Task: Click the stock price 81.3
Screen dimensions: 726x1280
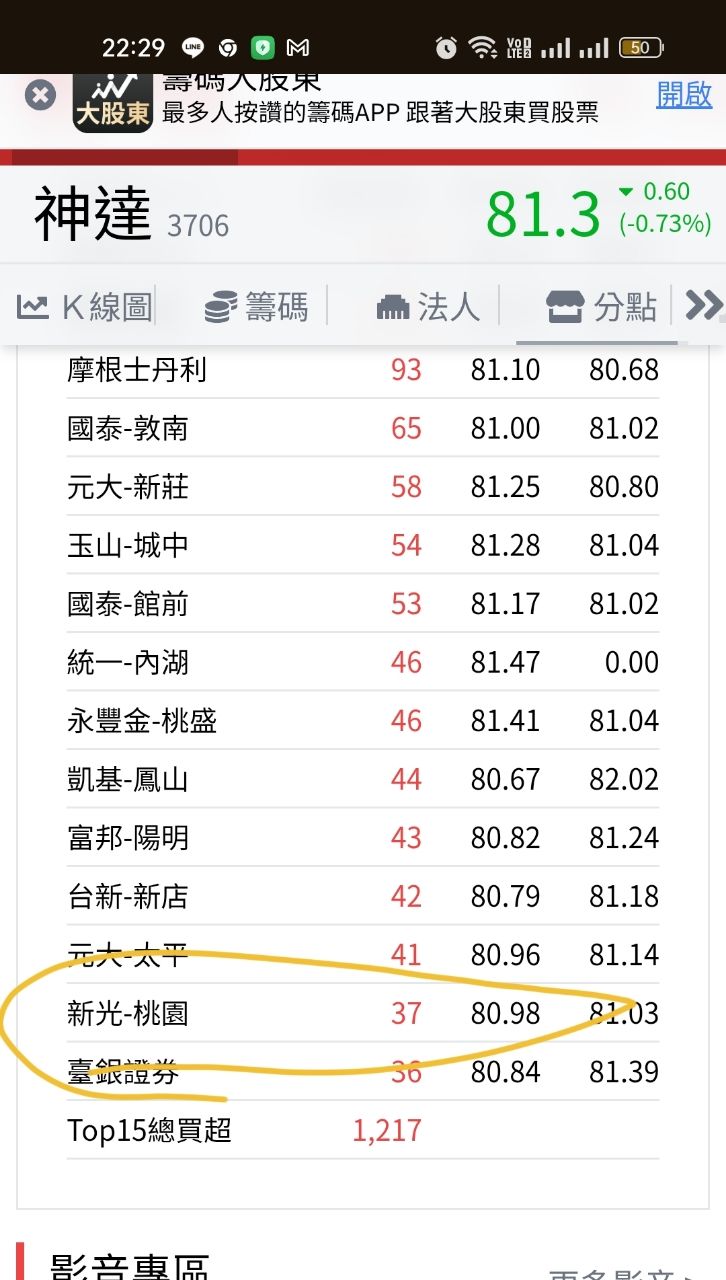Action: [542, 211]
